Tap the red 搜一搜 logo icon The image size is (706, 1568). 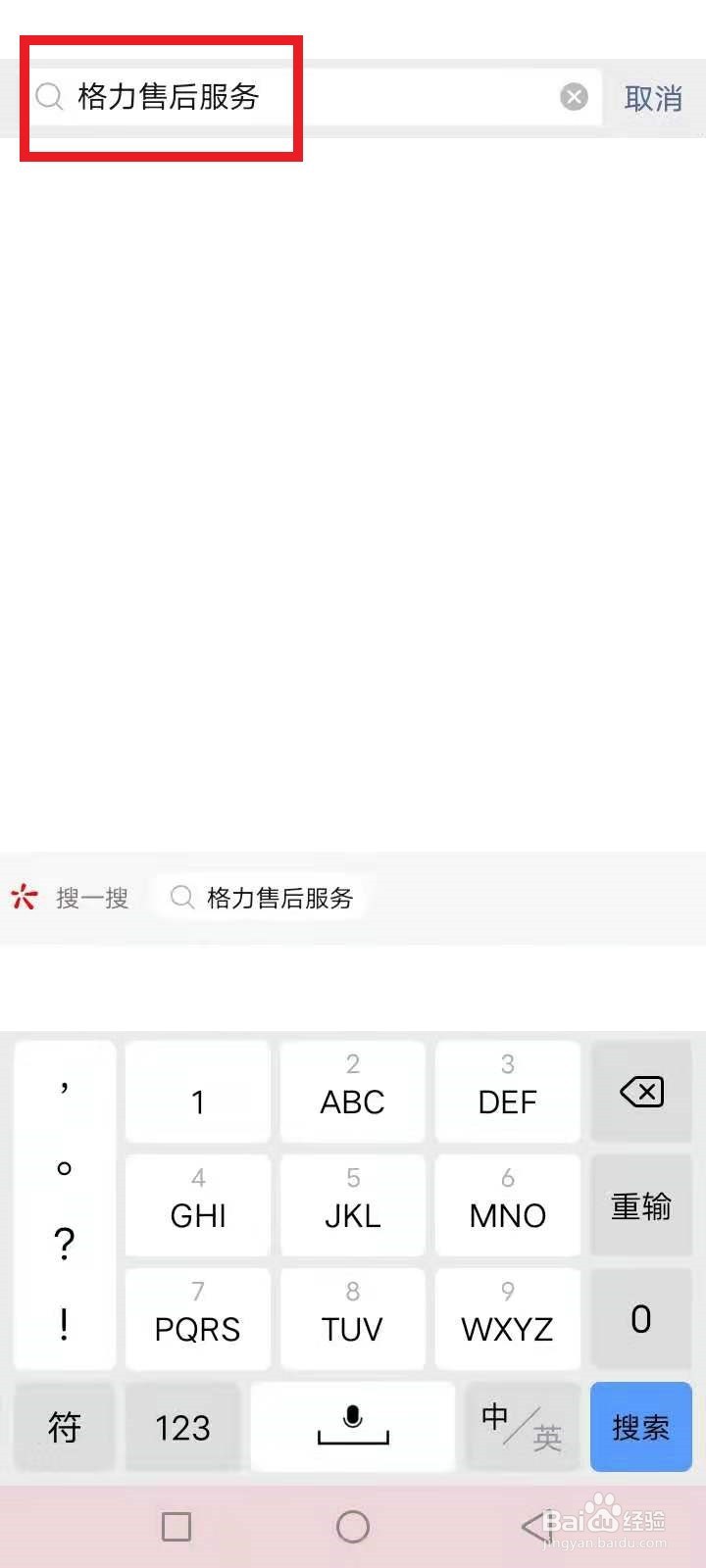(24, 896)
